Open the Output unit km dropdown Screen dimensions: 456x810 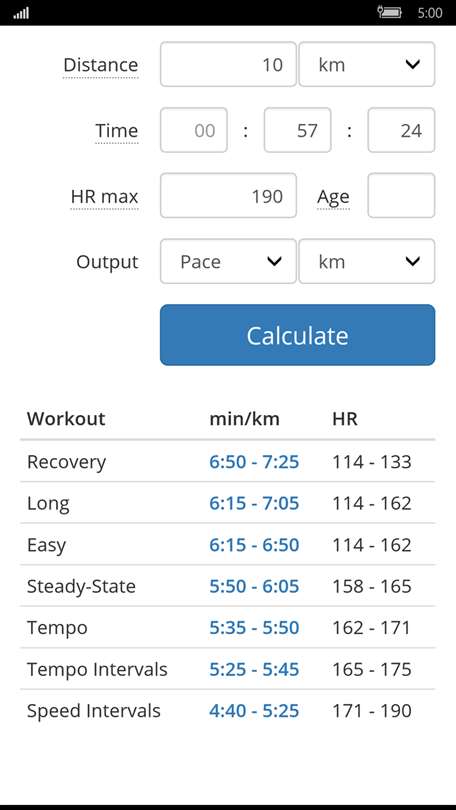[x=367, y=261]
